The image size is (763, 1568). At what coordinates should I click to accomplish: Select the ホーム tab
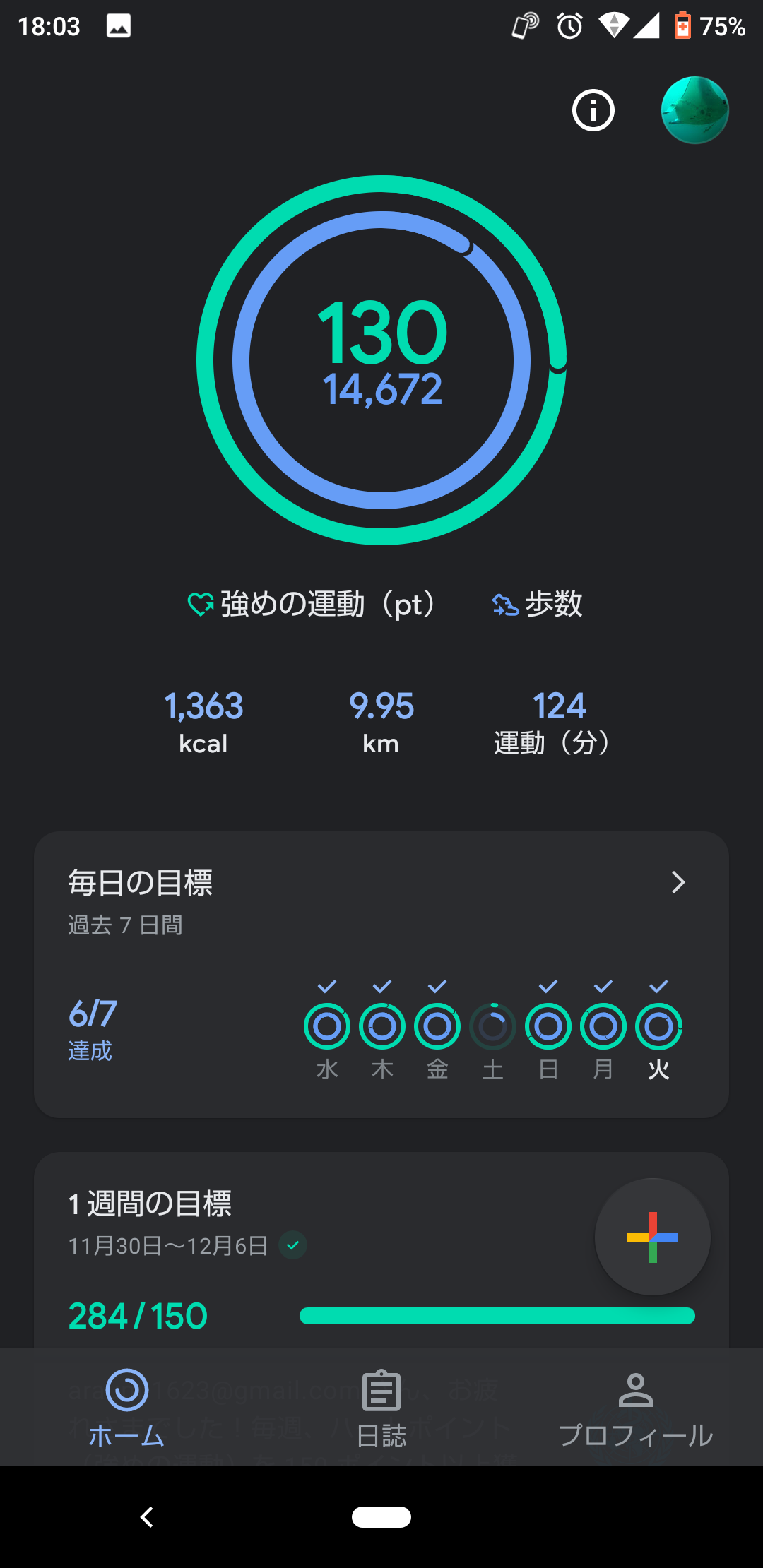127,1407
